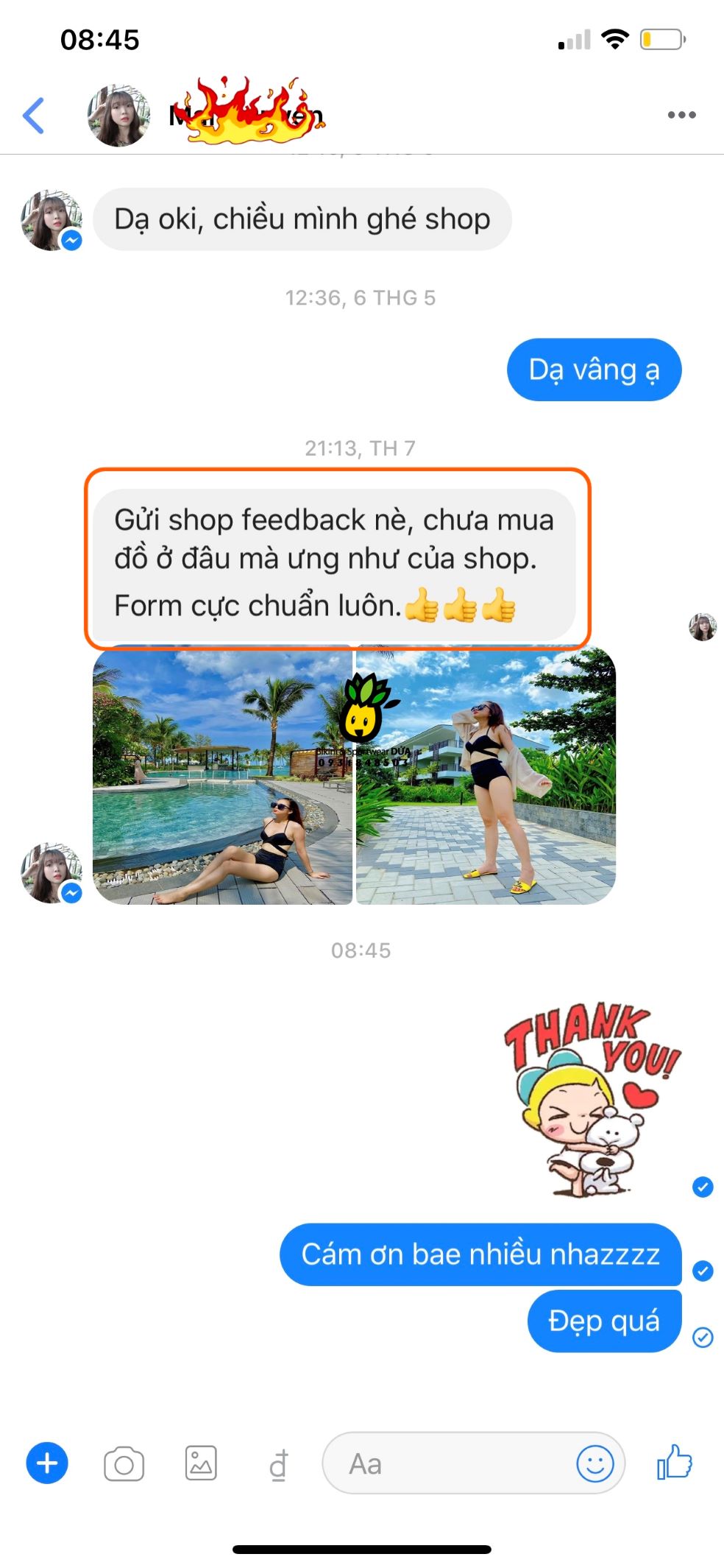
Task: Open the đ payment option
Action: point(278,1464)
